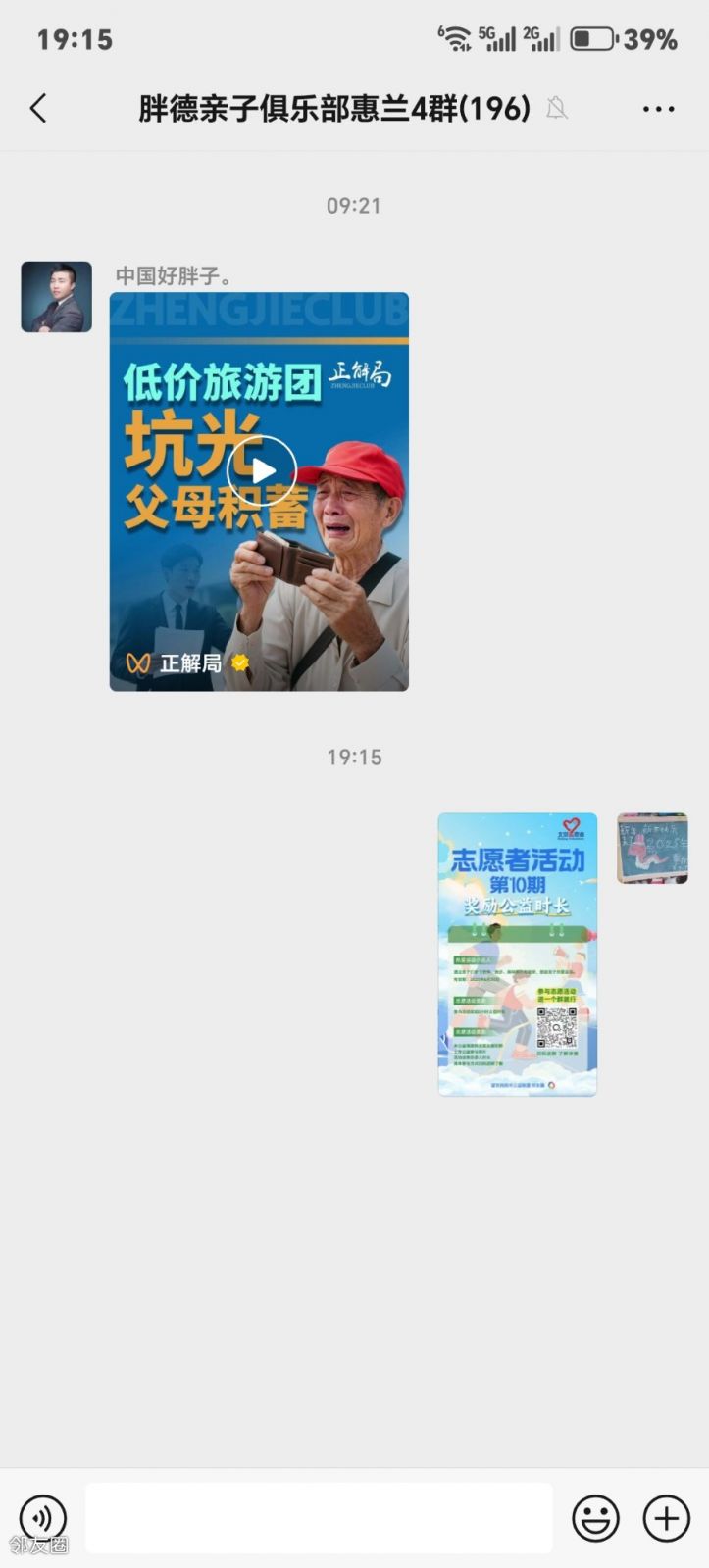Focus the message text field
The image size is (709, 1568).
point(319,1518)
